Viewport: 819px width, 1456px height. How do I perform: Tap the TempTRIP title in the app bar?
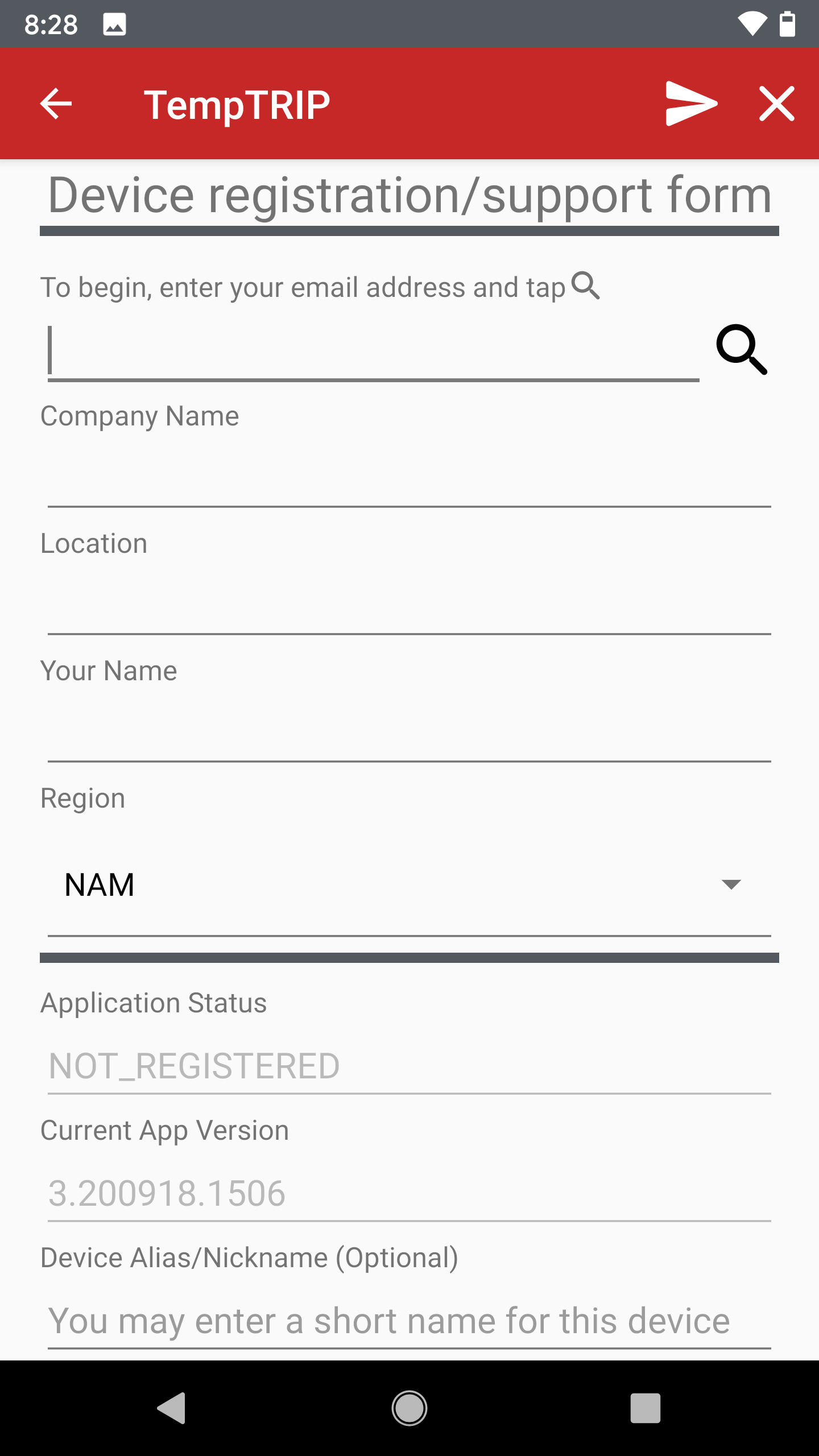(x=238, y=104)
